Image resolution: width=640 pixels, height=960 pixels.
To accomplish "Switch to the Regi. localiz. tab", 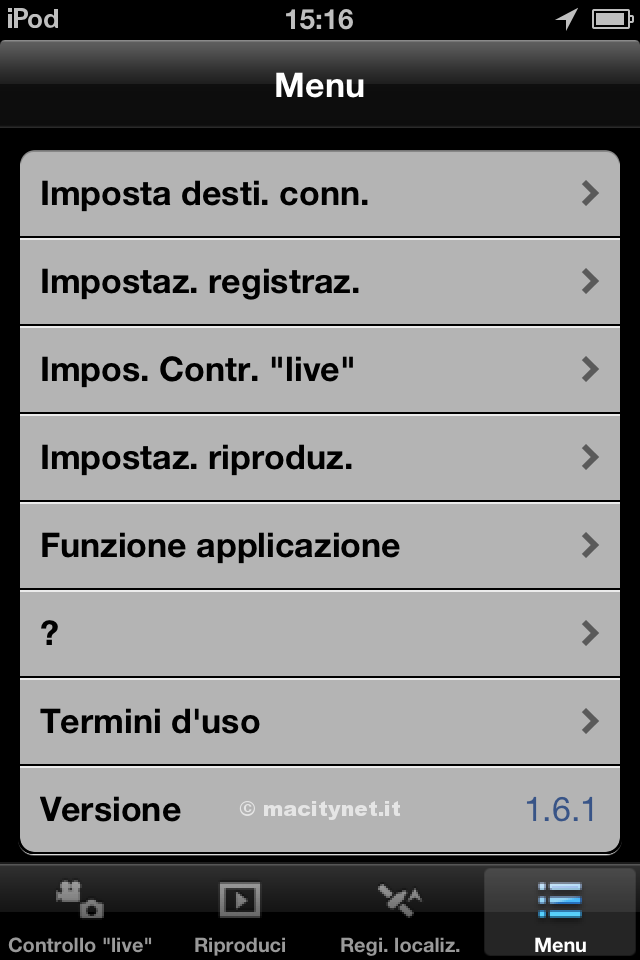I will point(400,914).
